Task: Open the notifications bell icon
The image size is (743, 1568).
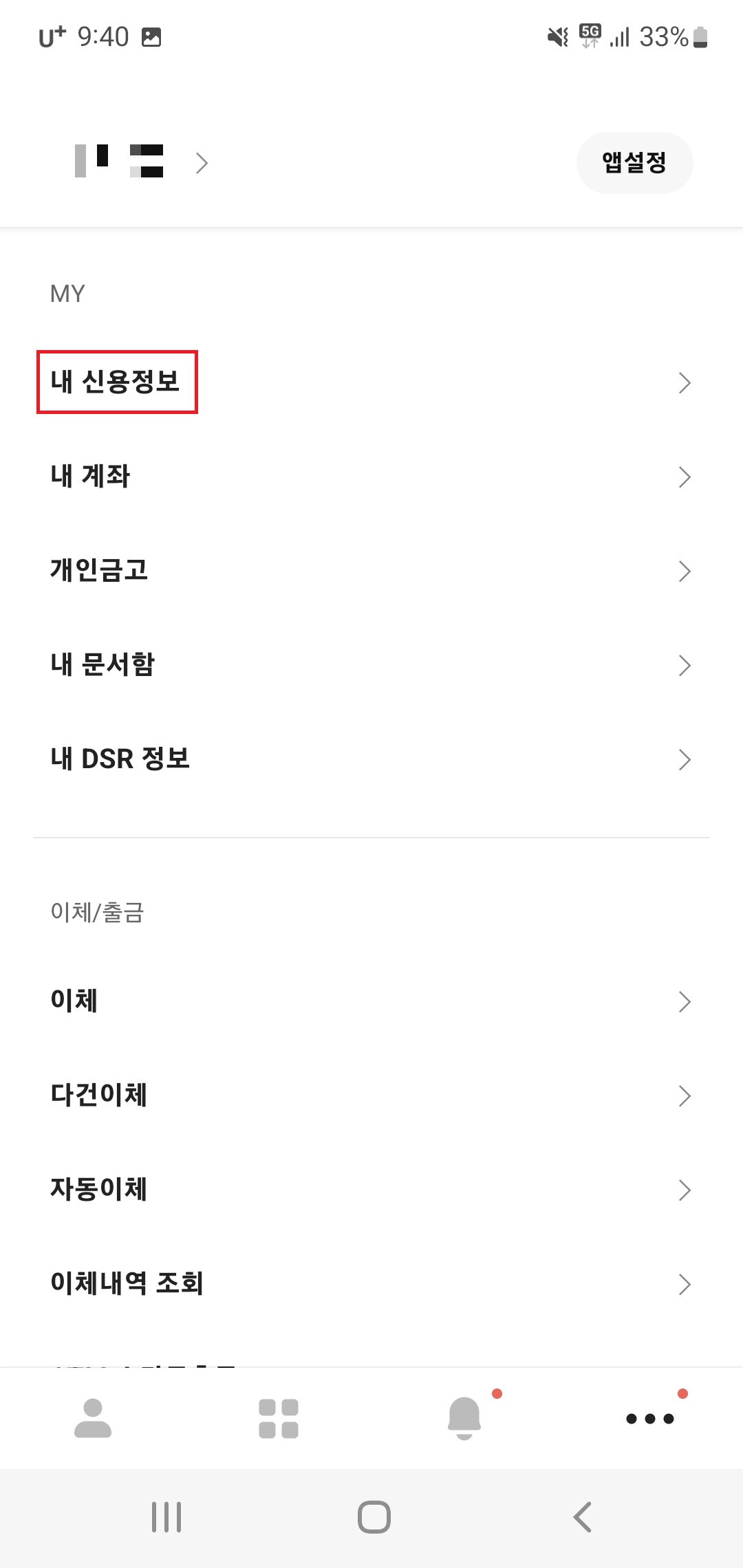Action: point(464,1420)
